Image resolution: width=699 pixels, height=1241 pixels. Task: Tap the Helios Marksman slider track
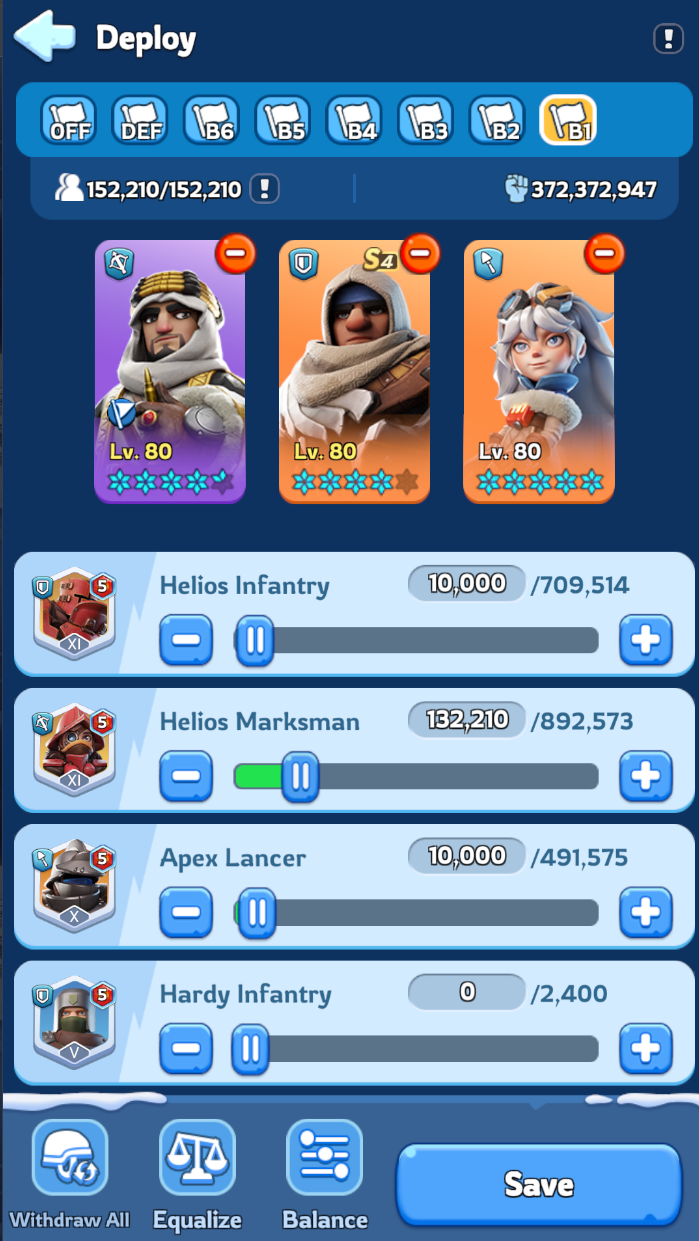(x=450, y=776)
